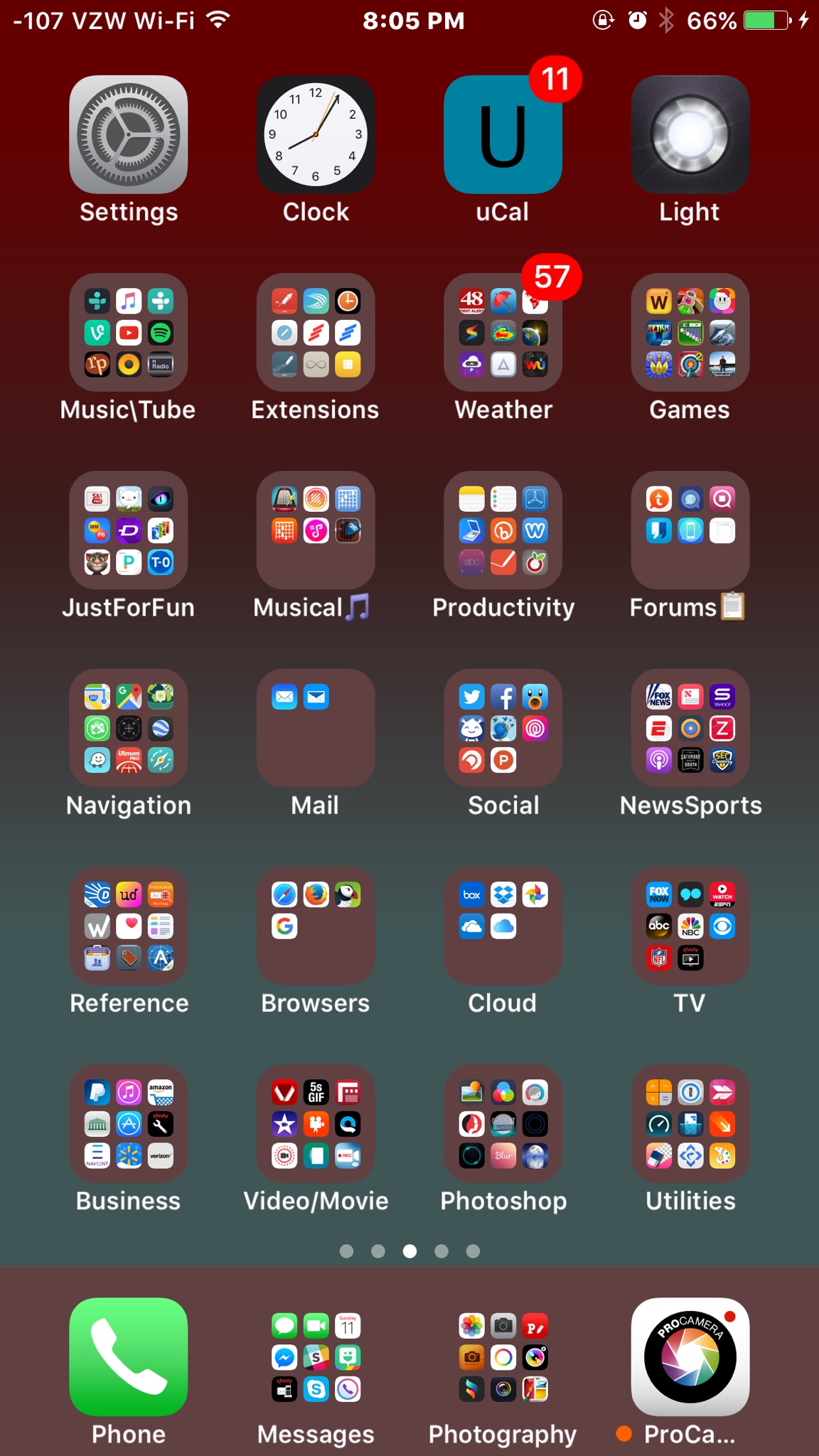Image resolution: width=819 pixels, height=1456 pixels.
Task: Open the Productivity folder
Action: [503, 530]
